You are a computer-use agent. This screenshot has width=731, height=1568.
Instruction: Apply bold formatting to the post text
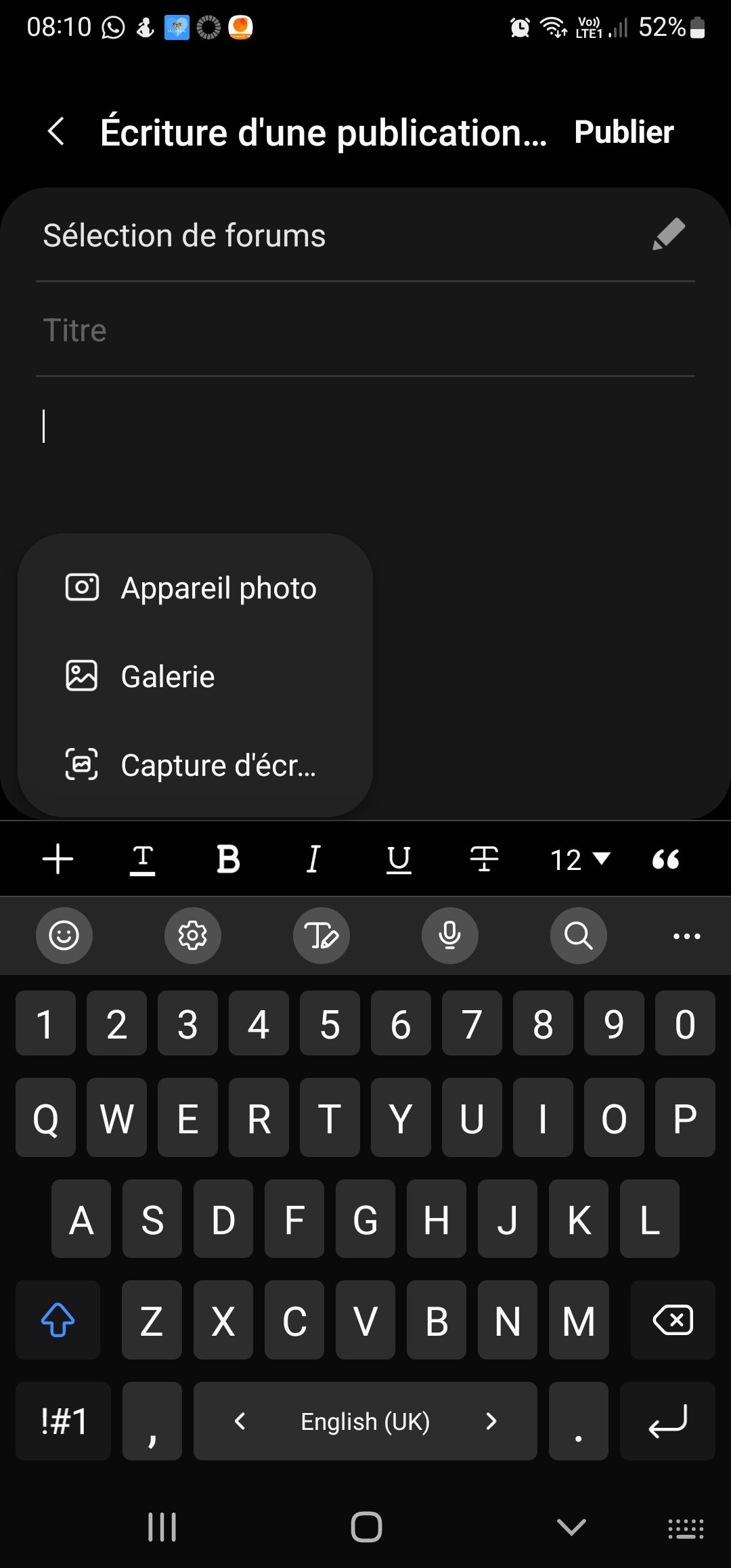pyautogui.click(x=228, y=858)
